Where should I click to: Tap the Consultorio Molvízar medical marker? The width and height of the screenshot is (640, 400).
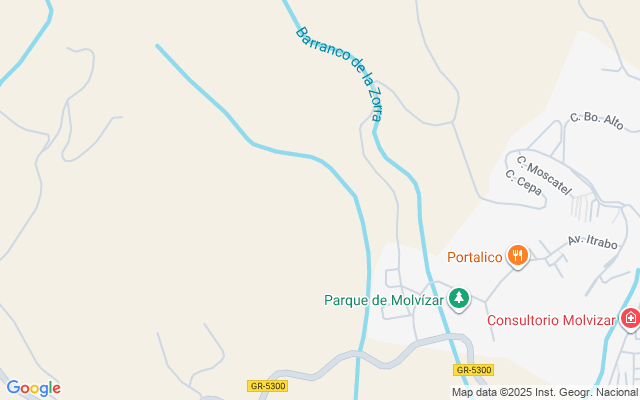pyautogui.click(x=630, y=319)
